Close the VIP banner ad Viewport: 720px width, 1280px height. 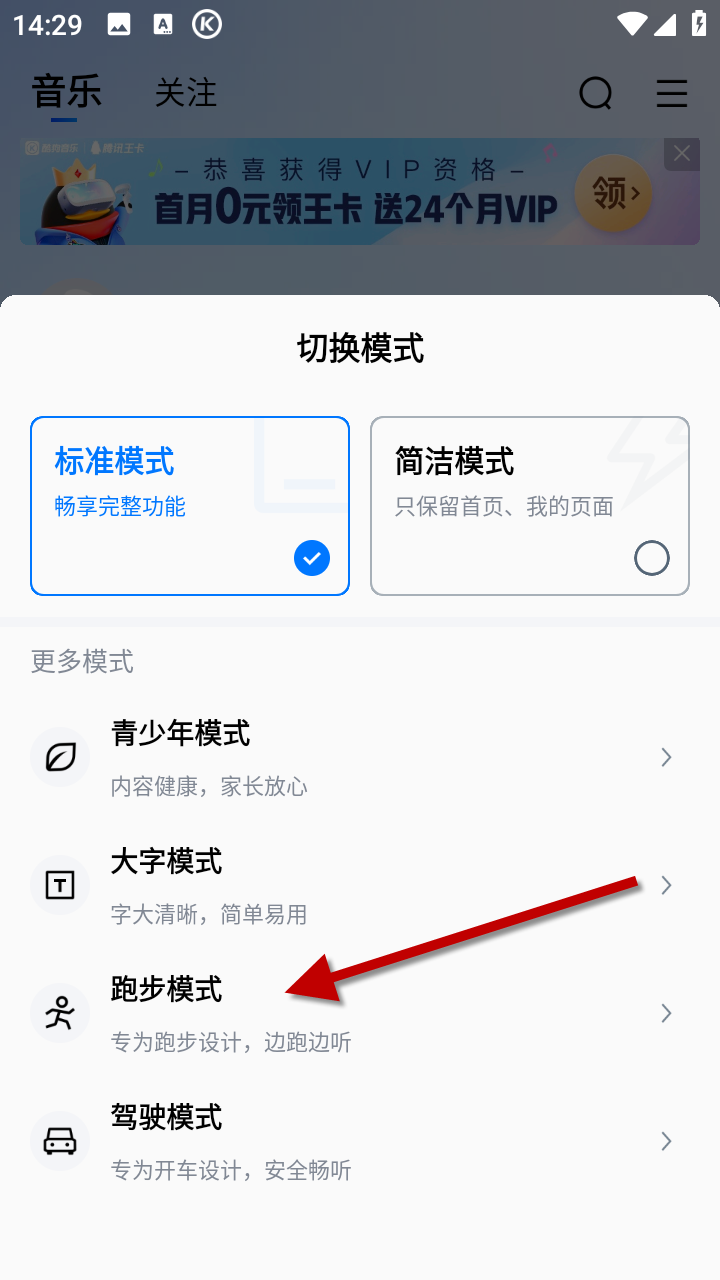point(682,154)
